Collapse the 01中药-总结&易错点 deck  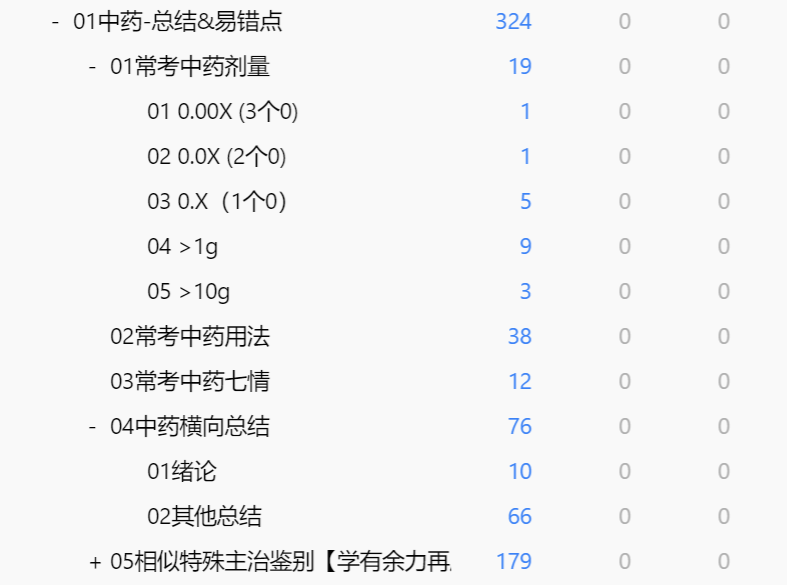click(x=55, y=22)
